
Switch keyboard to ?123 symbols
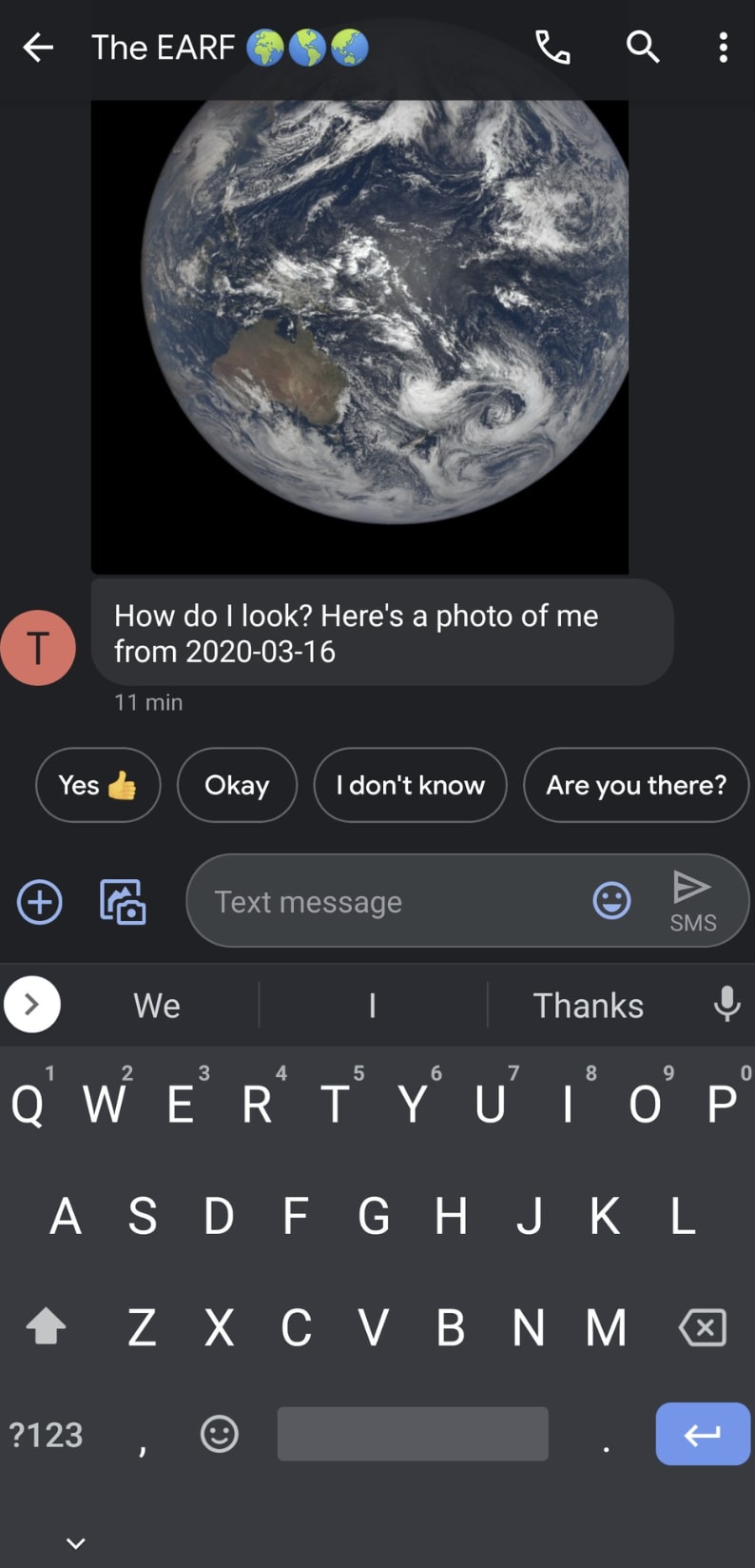[x=46, y=1435]
